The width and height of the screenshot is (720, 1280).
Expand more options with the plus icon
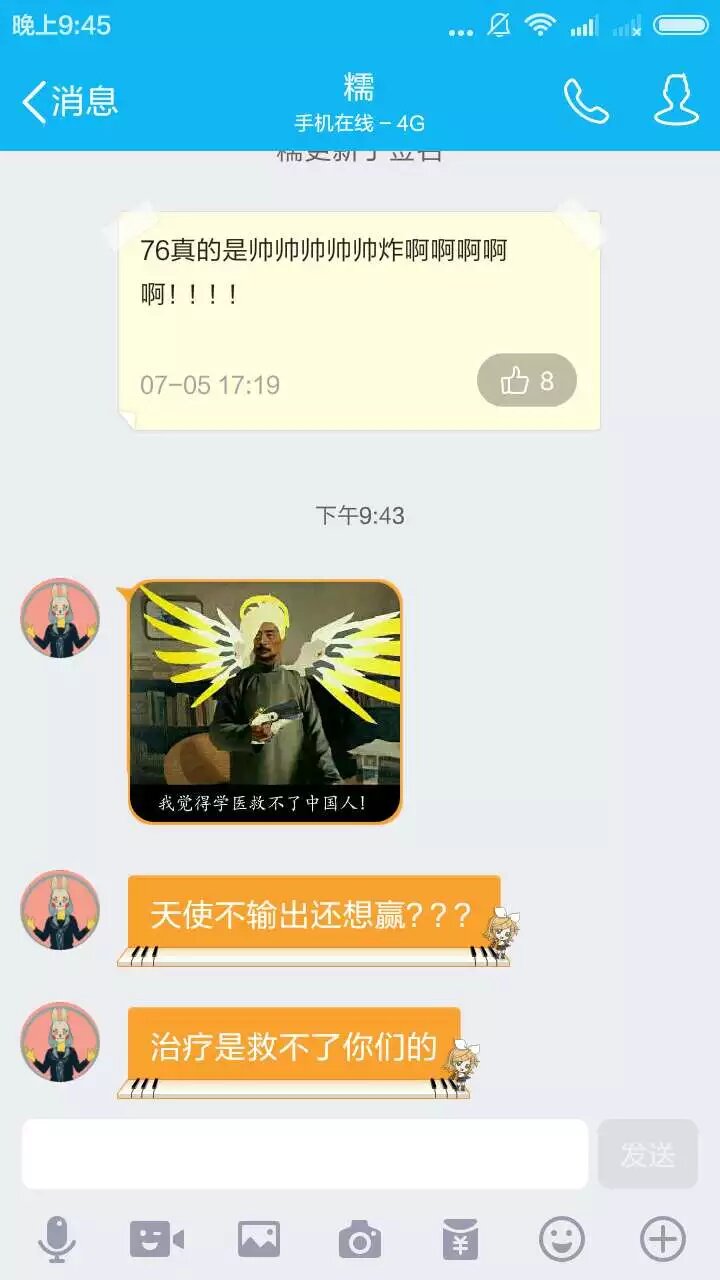(662, 1240)
